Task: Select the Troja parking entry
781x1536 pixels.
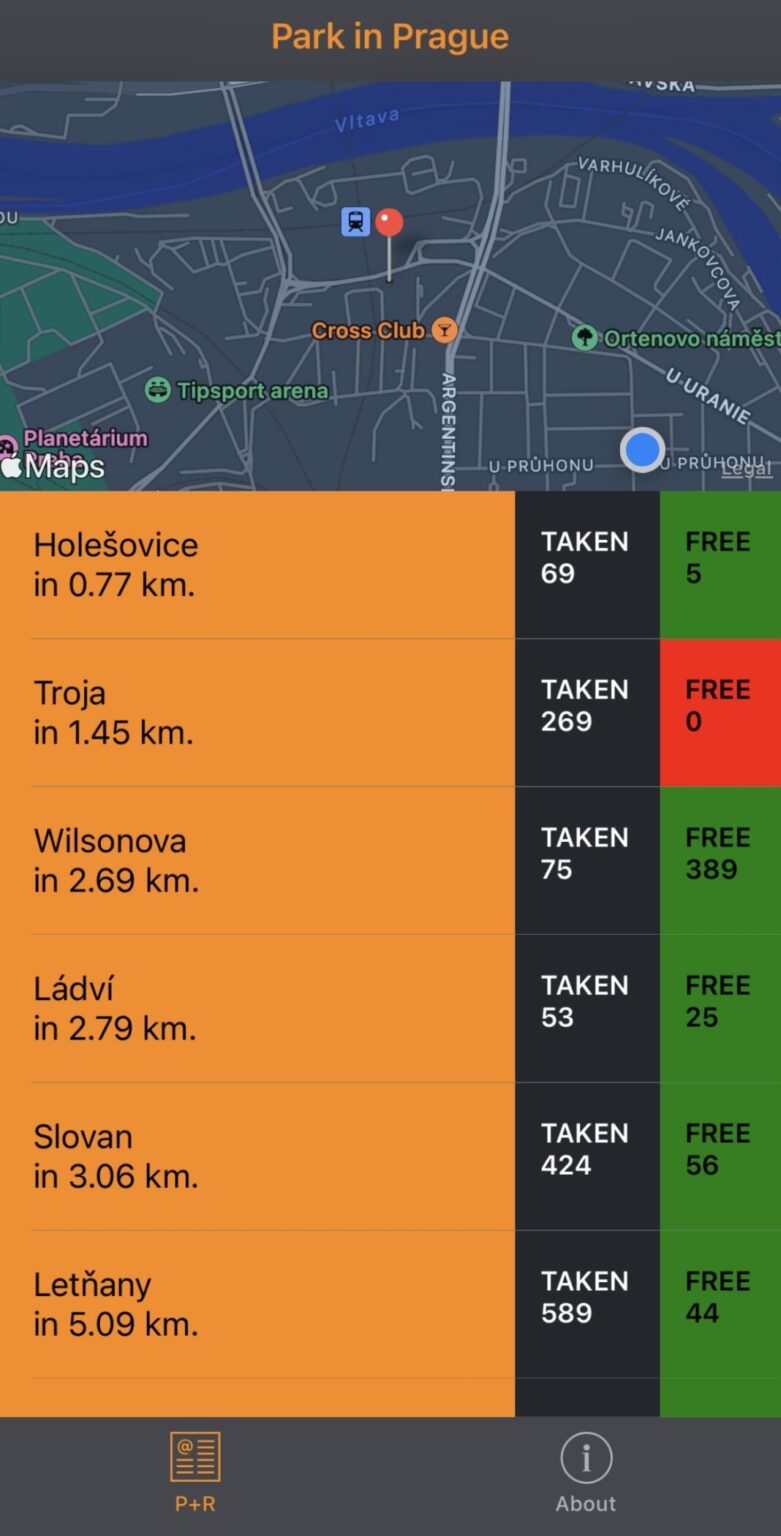Action: point(257,712)
